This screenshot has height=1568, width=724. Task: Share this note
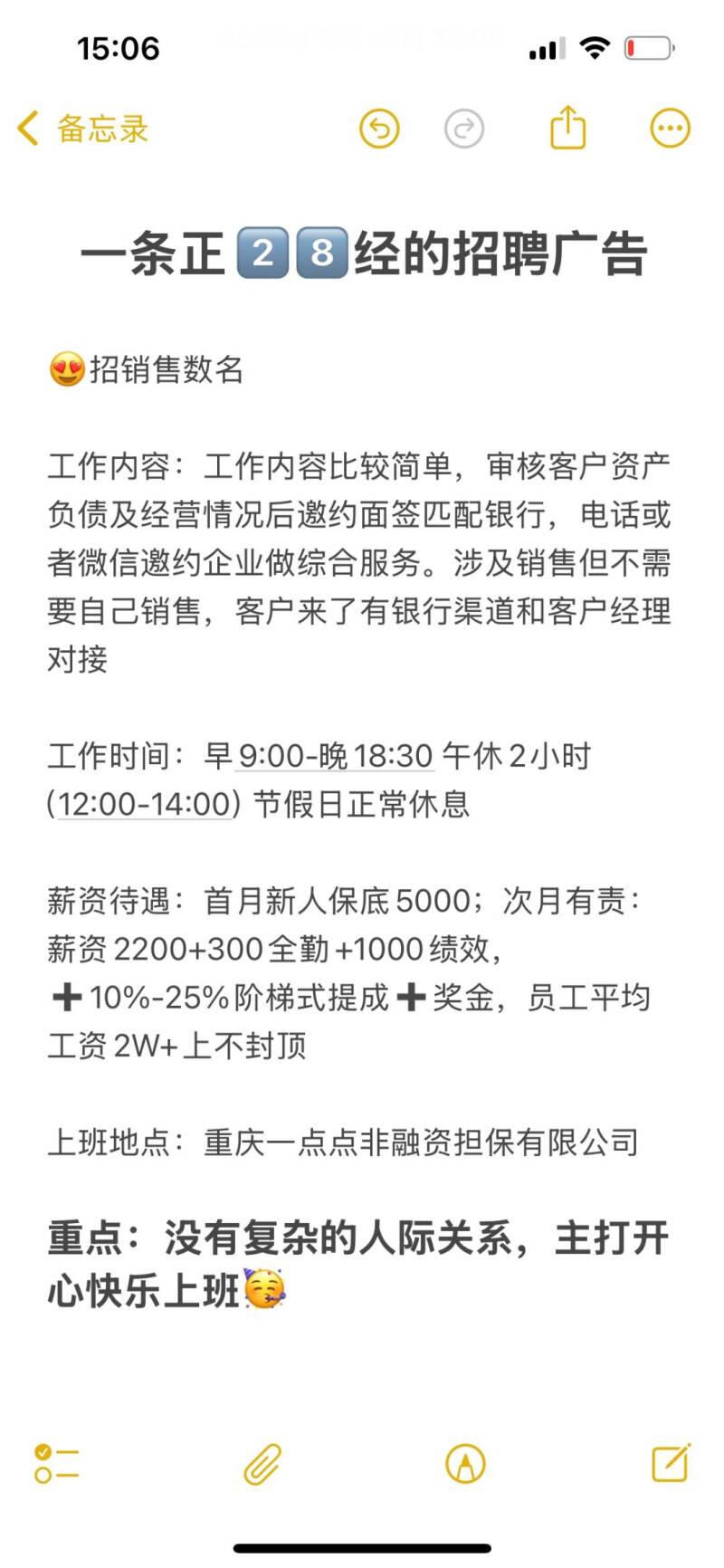[568, 127]
